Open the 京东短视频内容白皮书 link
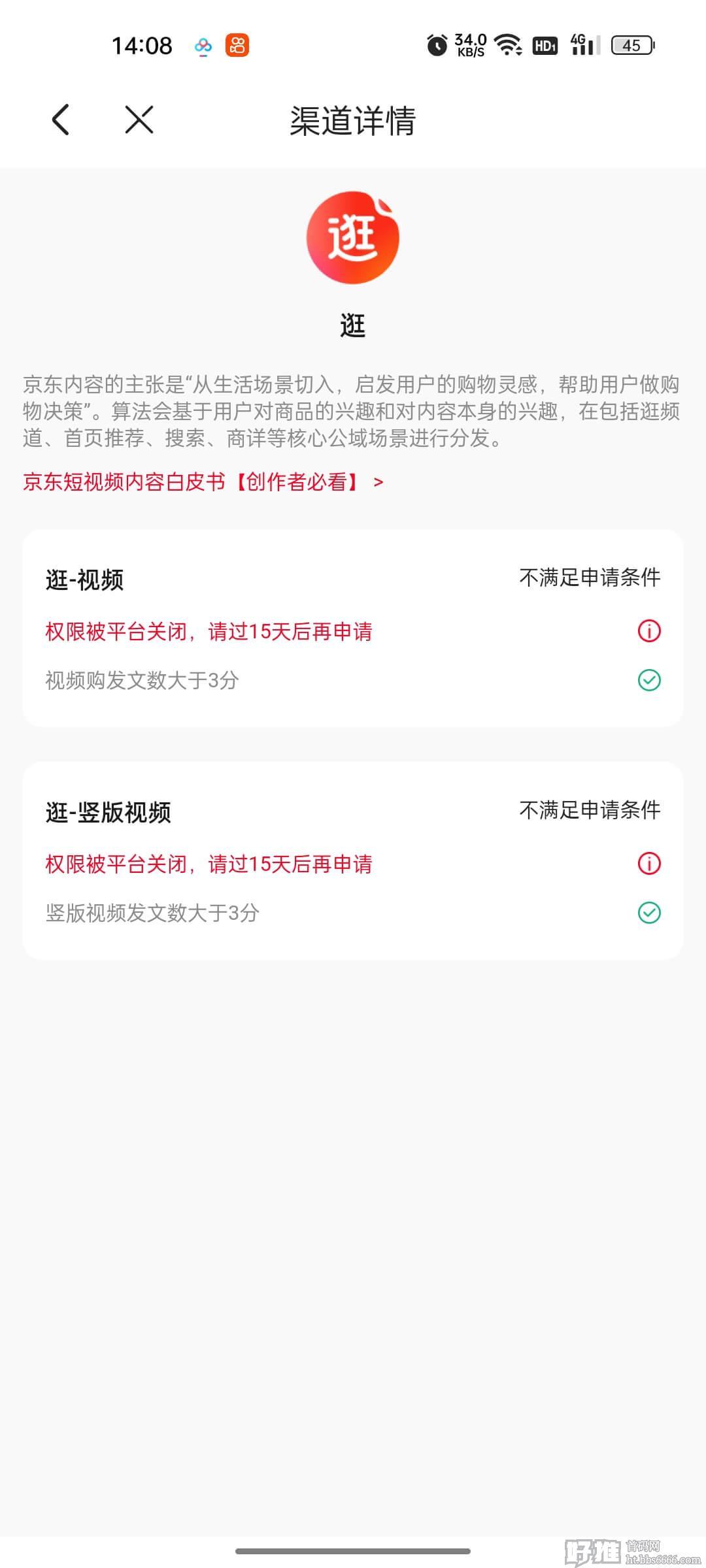This screenshot has height=1568, width=706. click(203, 482)
